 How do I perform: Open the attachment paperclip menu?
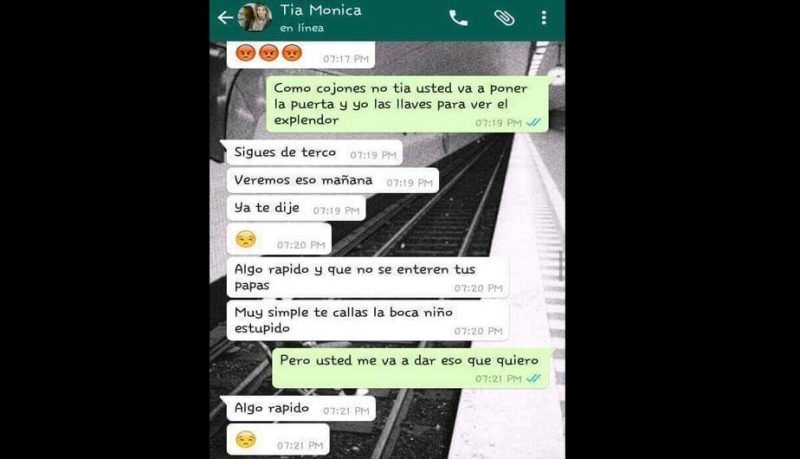504,17
